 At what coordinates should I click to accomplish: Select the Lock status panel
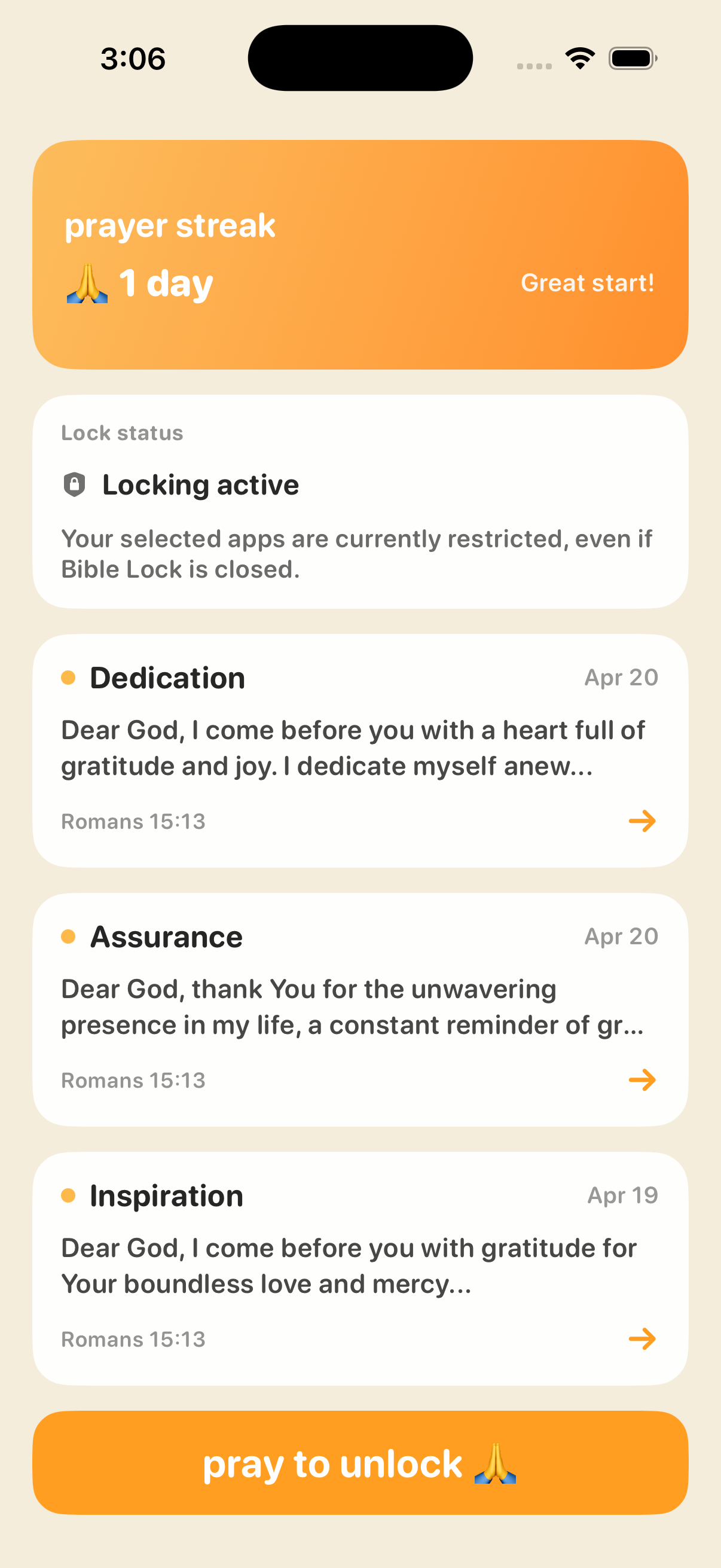(360, 501)
